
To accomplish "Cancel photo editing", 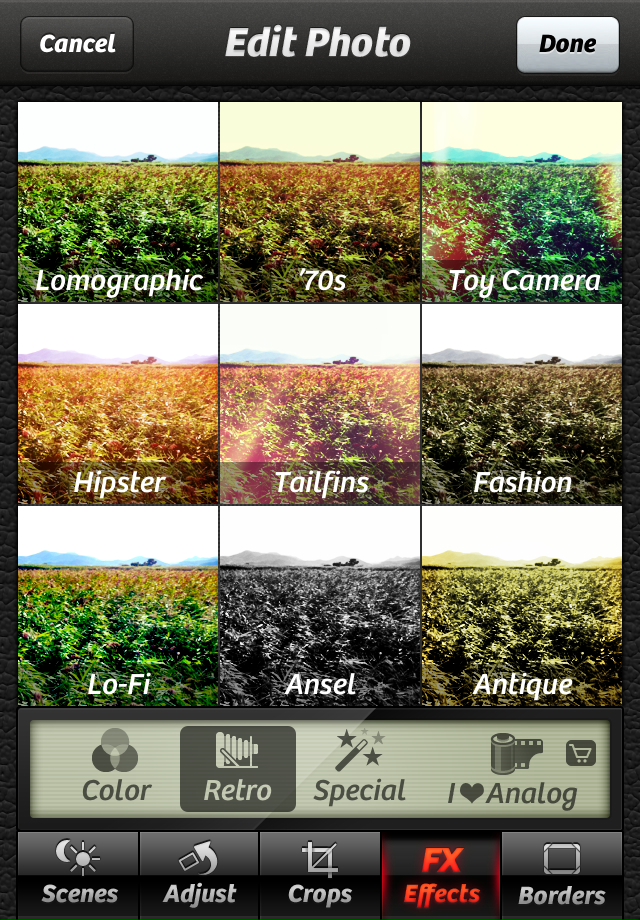I will [x=77, y=44].
